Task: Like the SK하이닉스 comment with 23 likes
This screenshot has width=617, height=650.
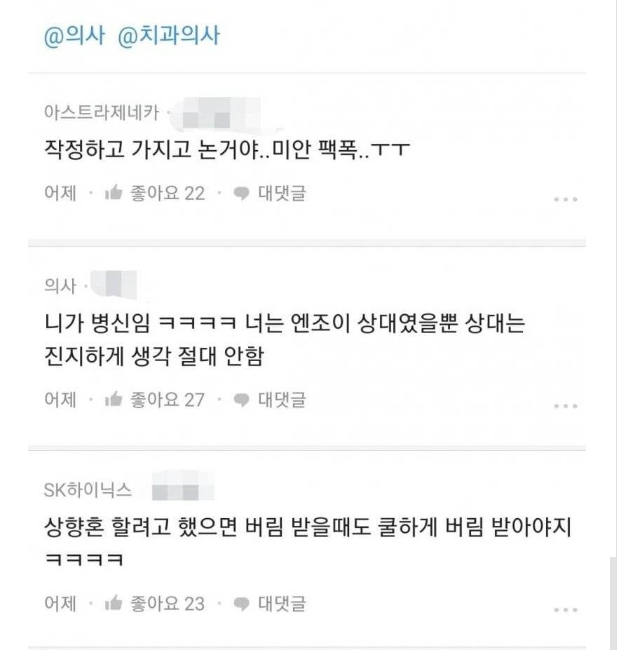Action: (x=155, y=603)
